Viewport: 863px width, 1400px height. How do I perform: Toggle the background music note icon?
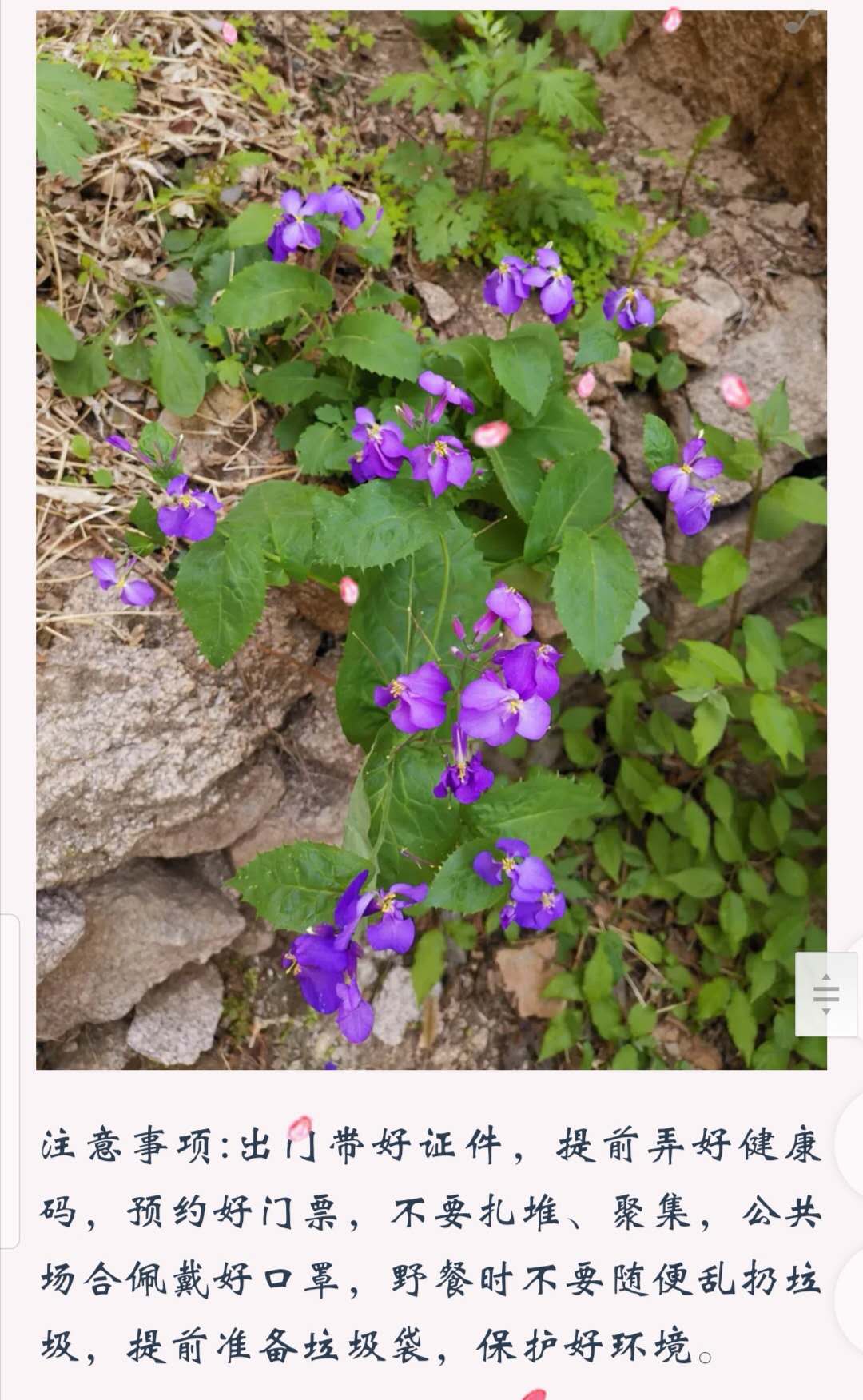pyautogui.click(x=801, y=22)
